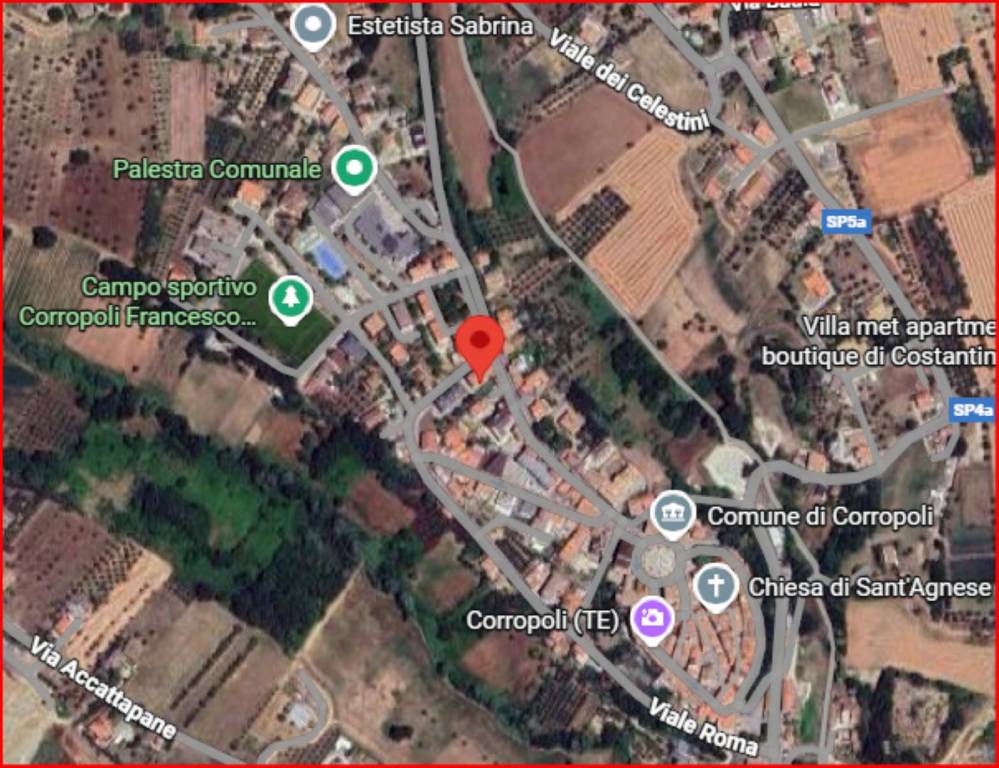This screenshot has width=999, height=768.
Task: Open the Estetista Sabrina place marker
Action: (314, 24)
